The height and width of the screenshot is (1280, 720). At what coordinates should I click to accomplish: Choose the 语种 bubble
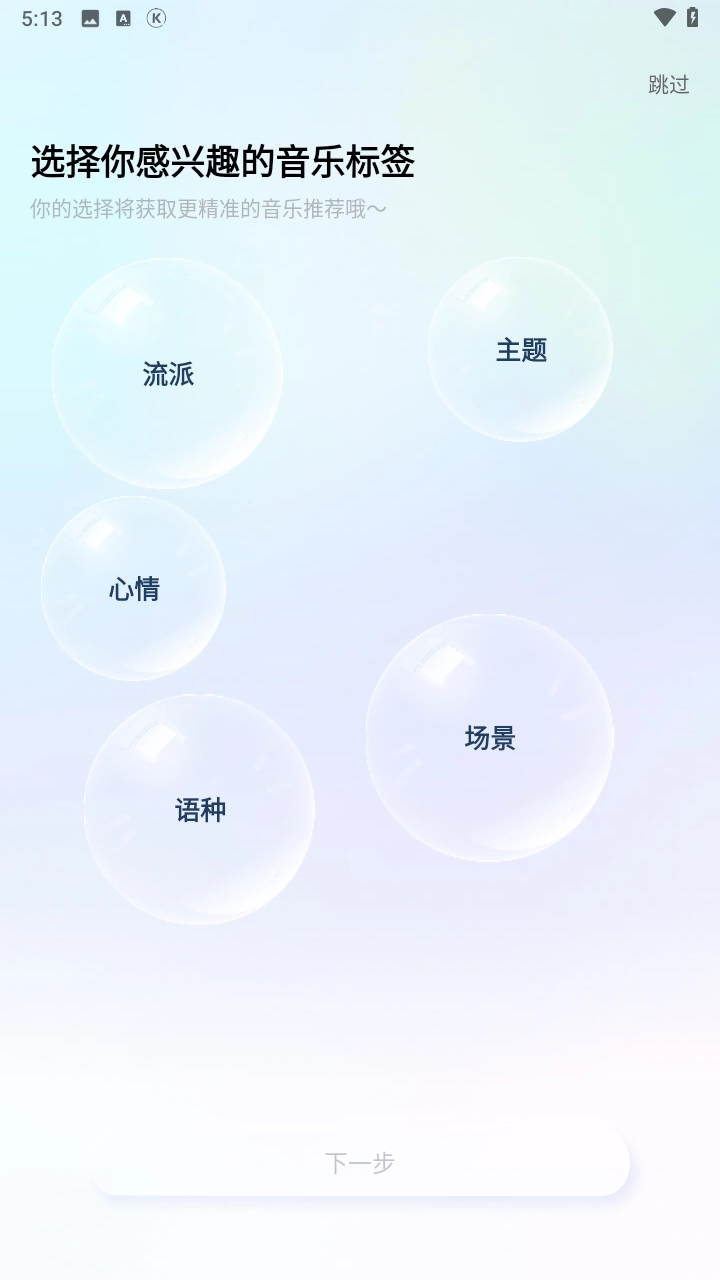click(200, 810)
